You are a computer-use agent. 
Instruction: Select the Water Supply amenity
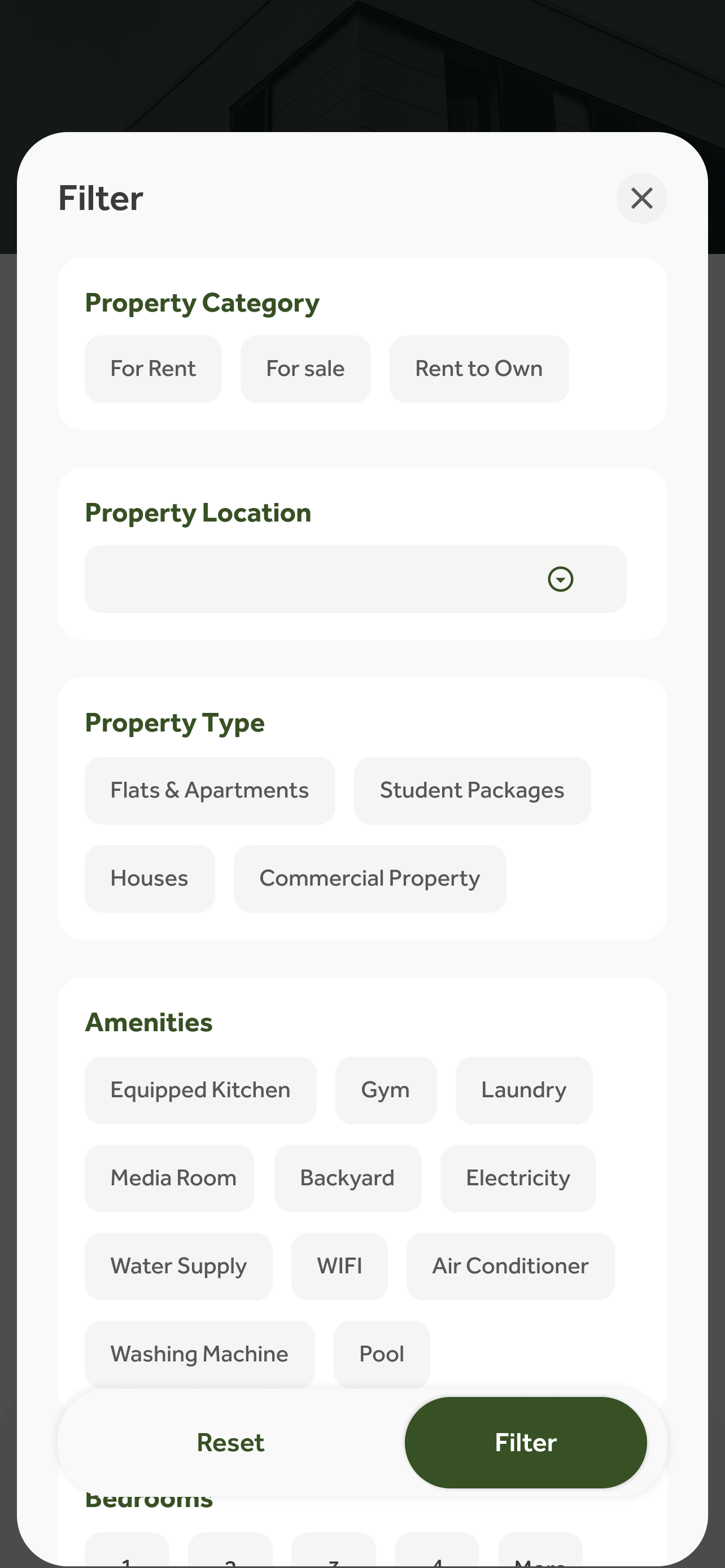[x=178, y=1266]
